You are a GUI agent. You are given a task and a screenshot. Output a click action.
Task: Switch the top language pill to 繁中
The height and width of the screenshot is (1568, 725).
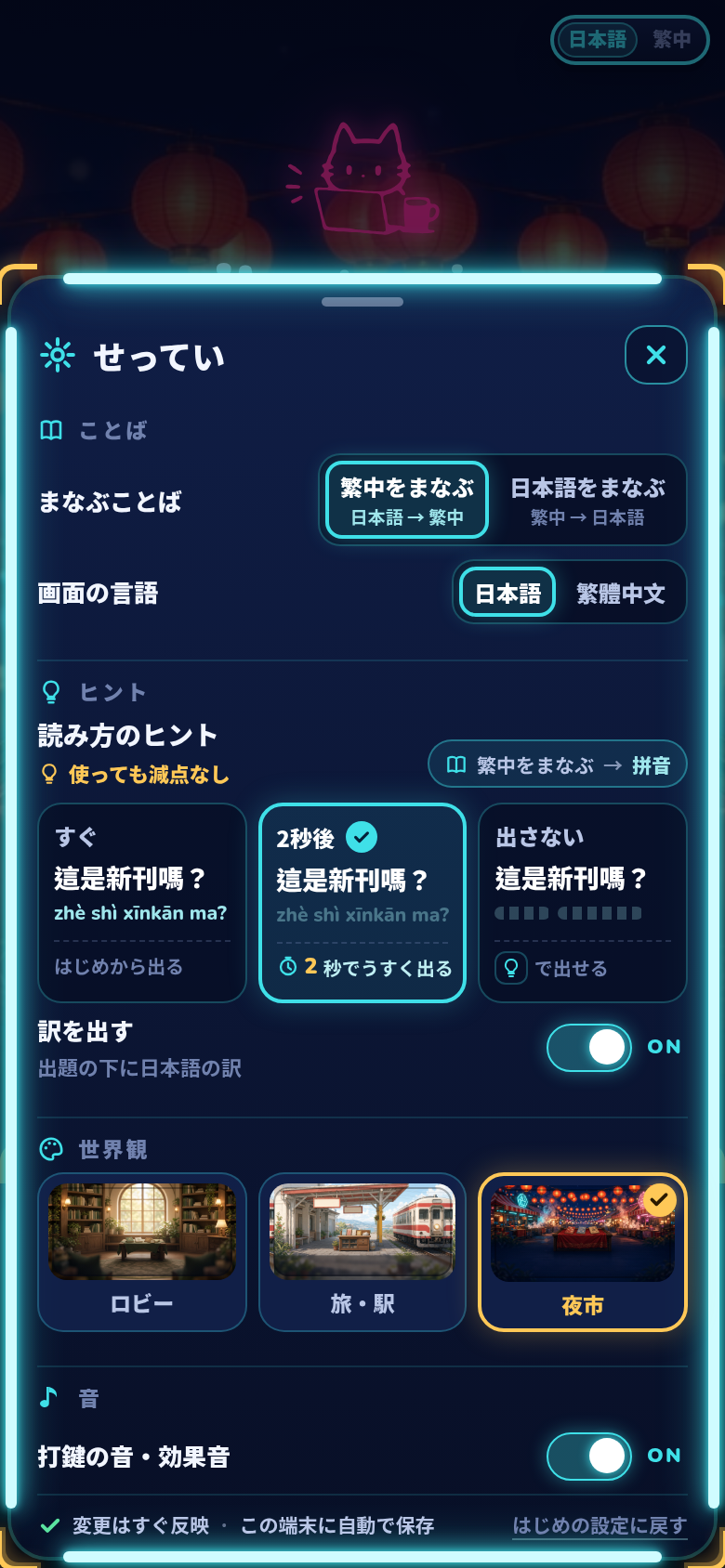(671, 40)
